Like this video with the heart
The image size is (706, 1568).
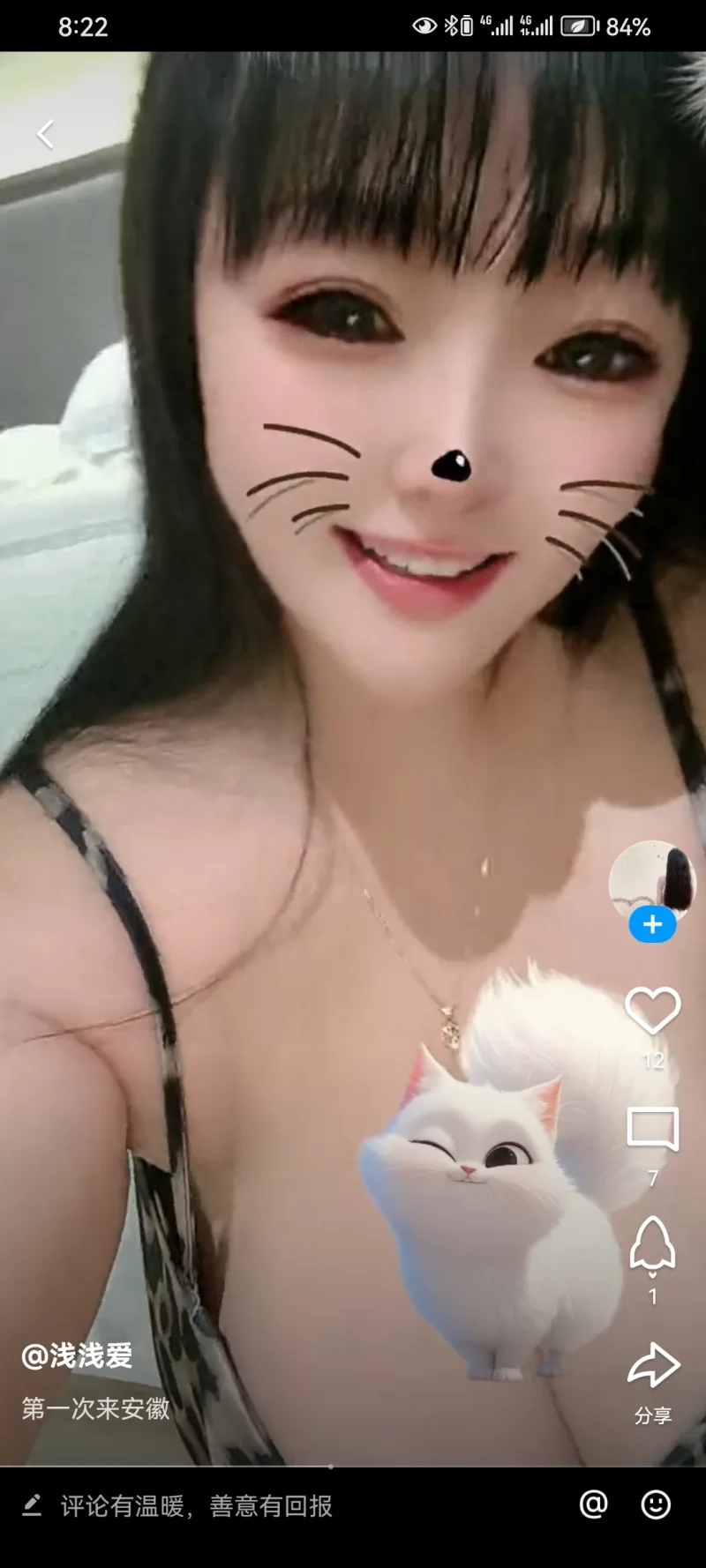(x=652, y=1011)
